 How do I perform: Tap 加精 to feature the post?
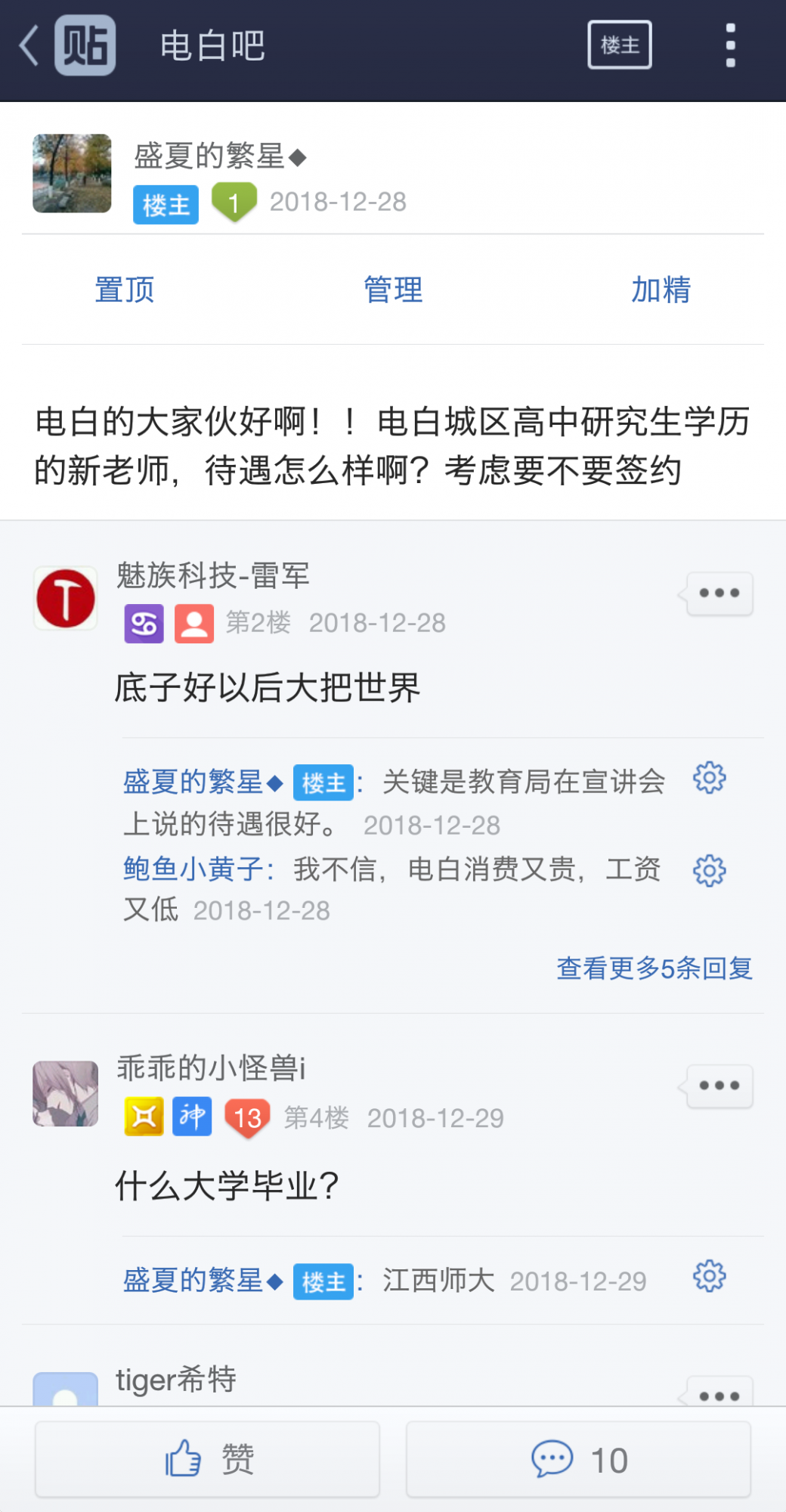[x=661, y=290]
